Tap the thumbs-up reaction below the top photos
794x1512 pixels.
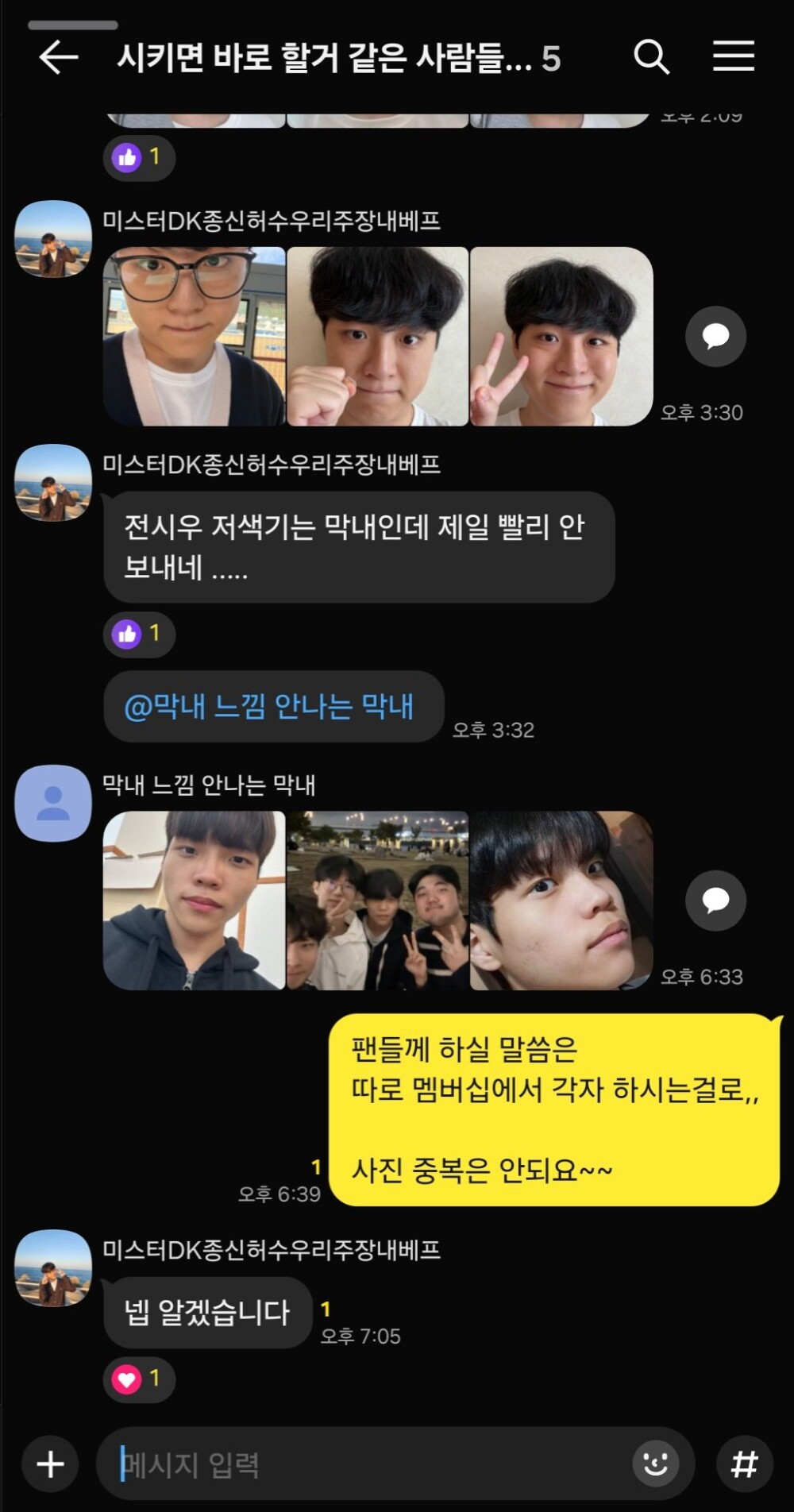pyautogui.click(x=138, y=157)
